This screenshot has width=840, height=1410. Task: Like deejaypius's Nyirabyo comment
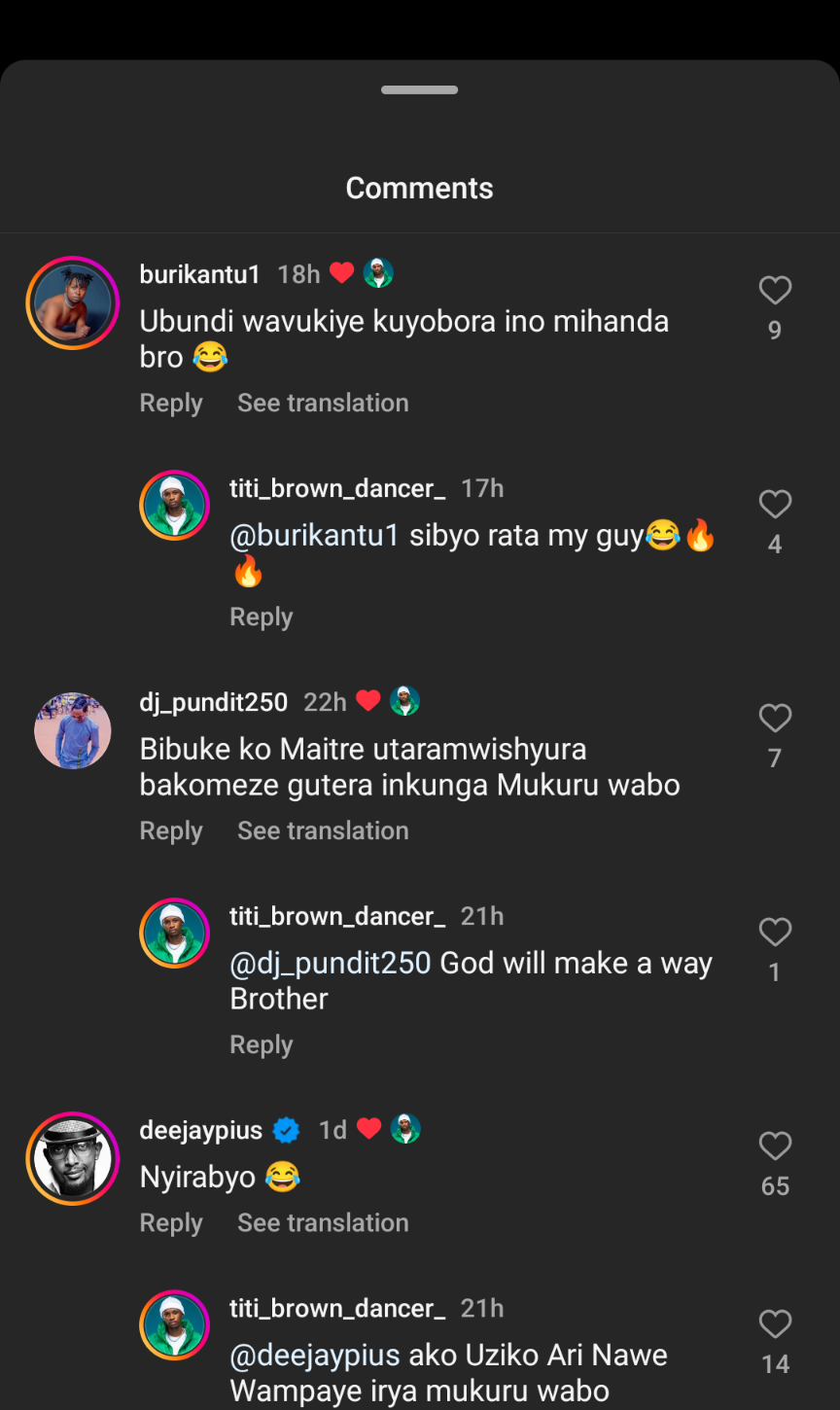(775, 1146)
